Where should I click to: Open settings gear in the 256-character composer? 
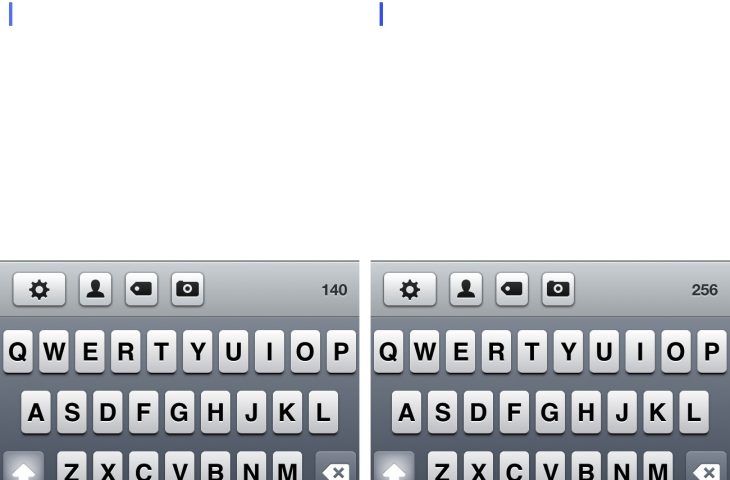click(410, 290)
